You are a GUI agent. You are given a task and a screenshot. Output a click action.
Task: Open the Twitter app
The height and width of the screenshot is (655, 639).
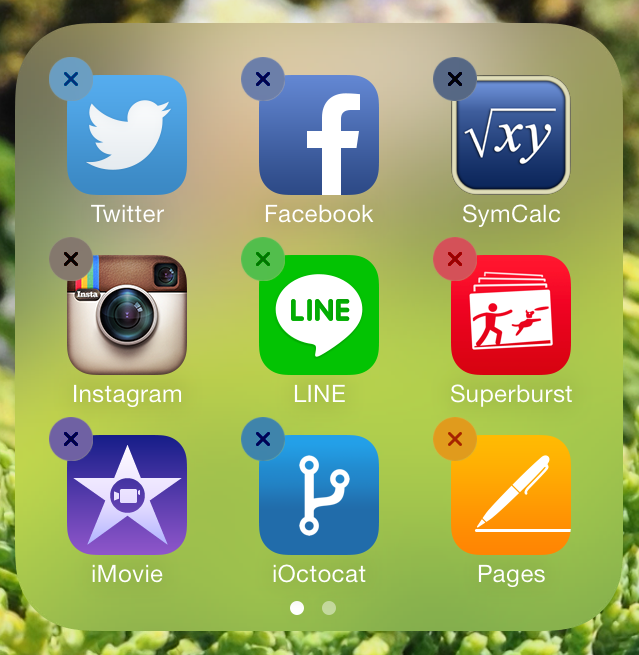click(127, 135)
